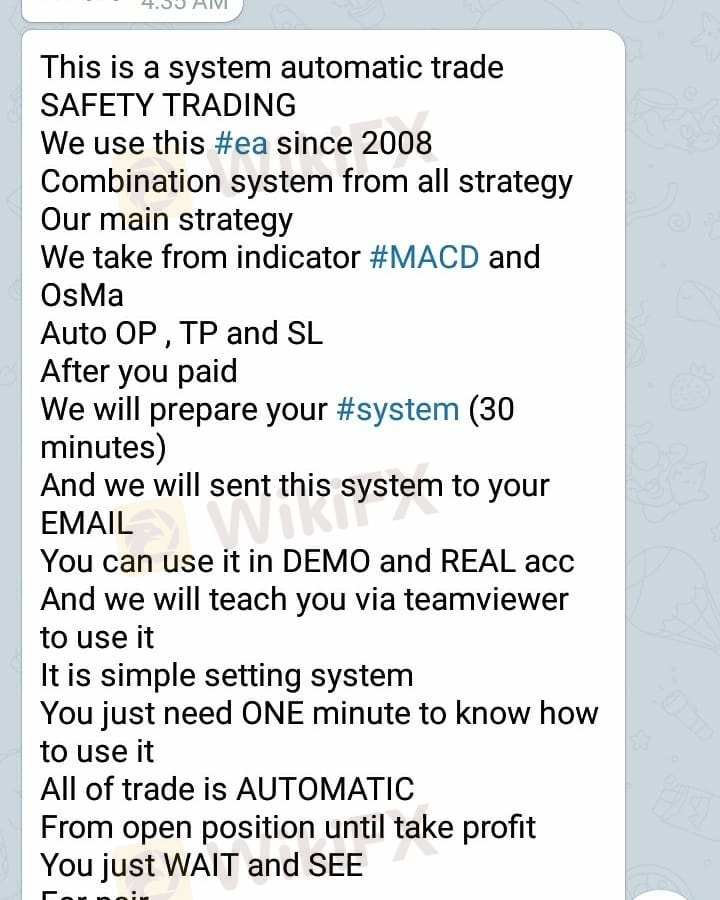Open the #MACD hashtag link
This screenshot has height=900, width=720.
click(424, 258)
